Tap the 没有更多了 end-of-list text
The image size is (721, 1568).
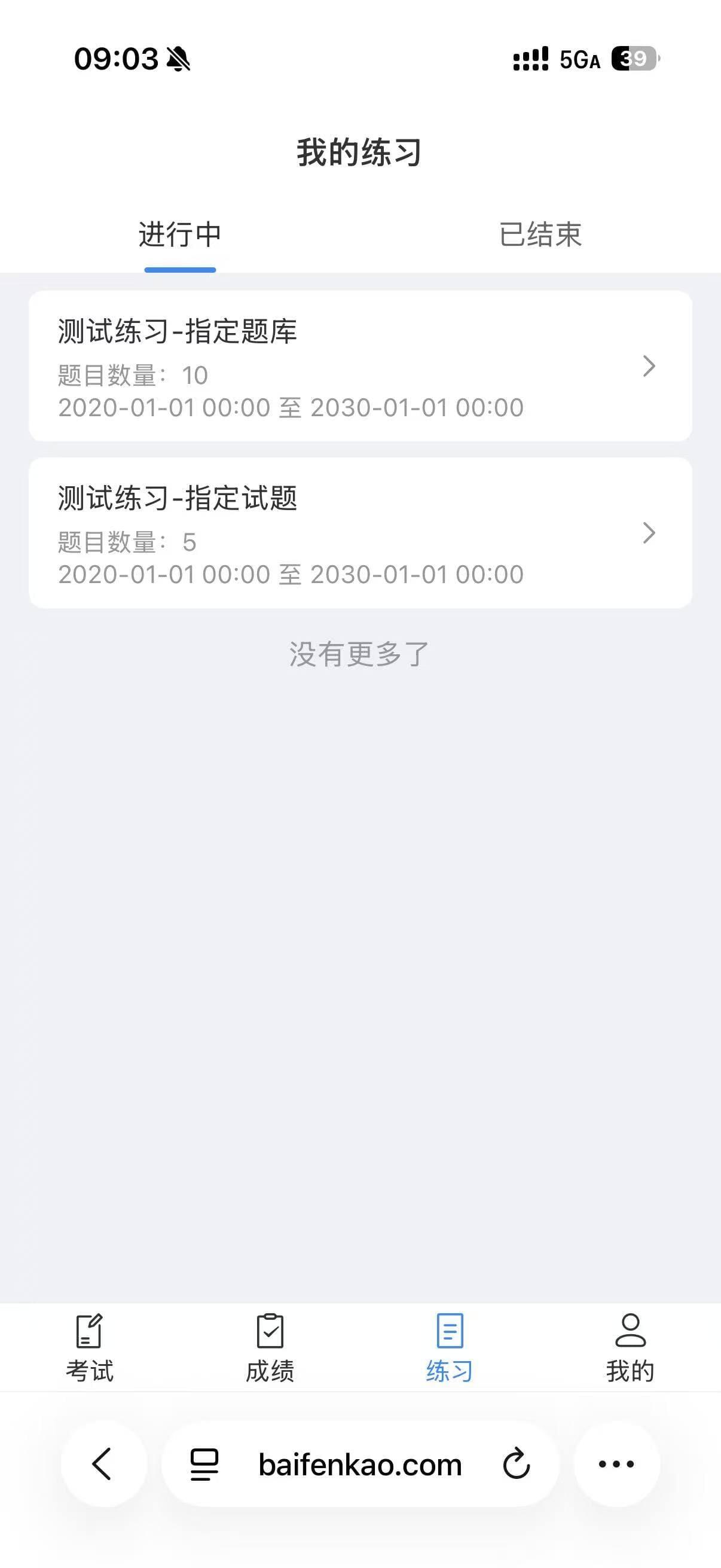coord(360,654)
